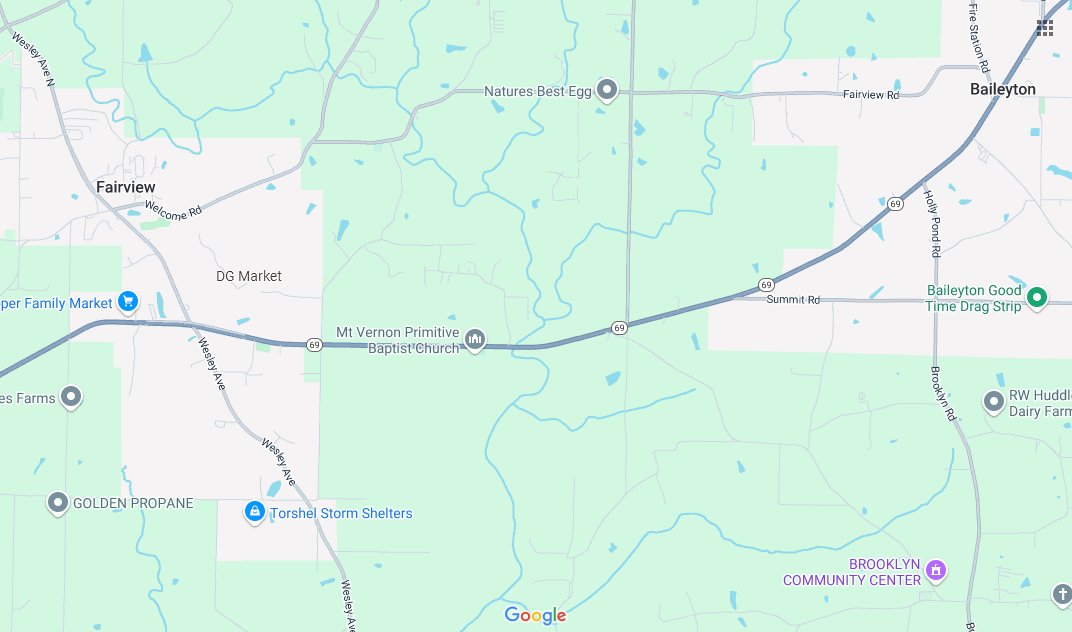This screenshot has height=632, width=1072.
Task: Open the church pin at bottom right
Action: click(1062, 595)
